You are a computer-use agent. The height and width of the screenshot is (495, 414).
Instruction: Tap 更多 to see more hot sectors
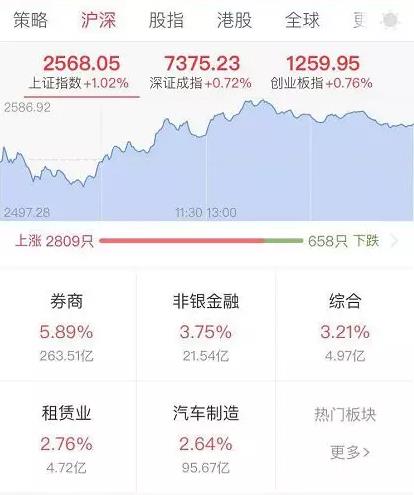pos(350,452)
